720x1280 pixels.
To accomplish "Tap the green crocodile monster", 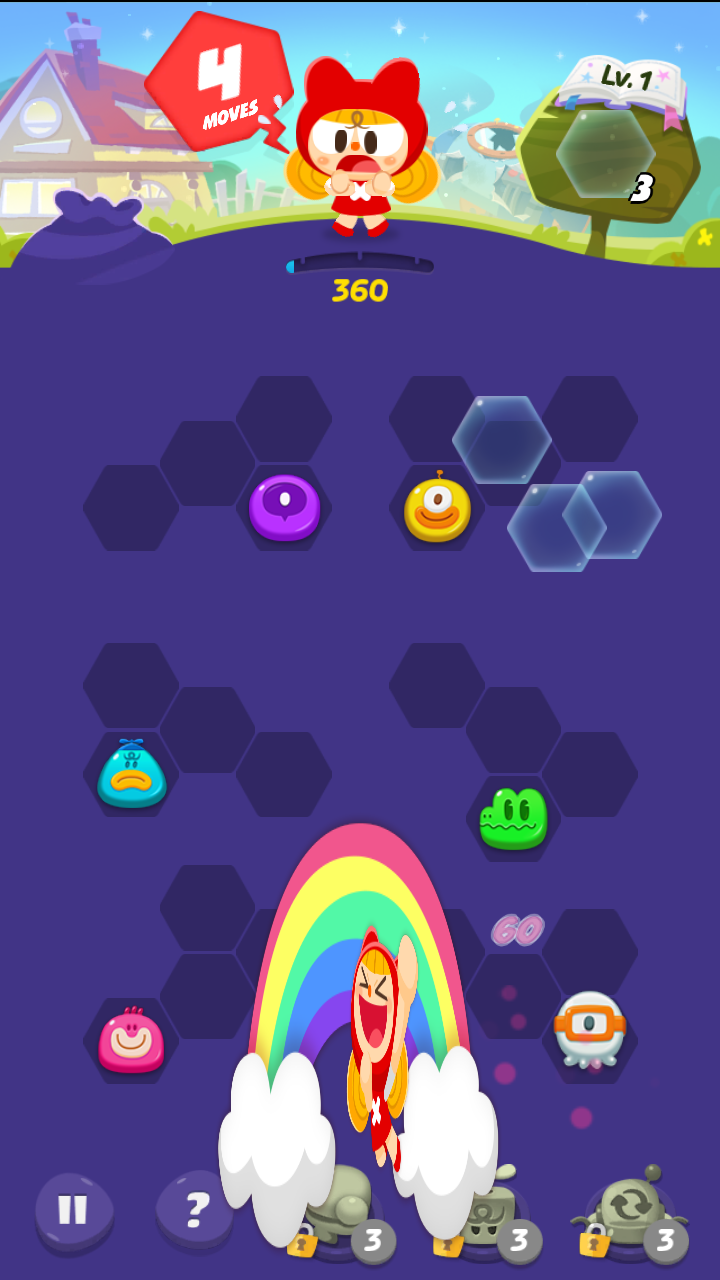I will 513,818.
